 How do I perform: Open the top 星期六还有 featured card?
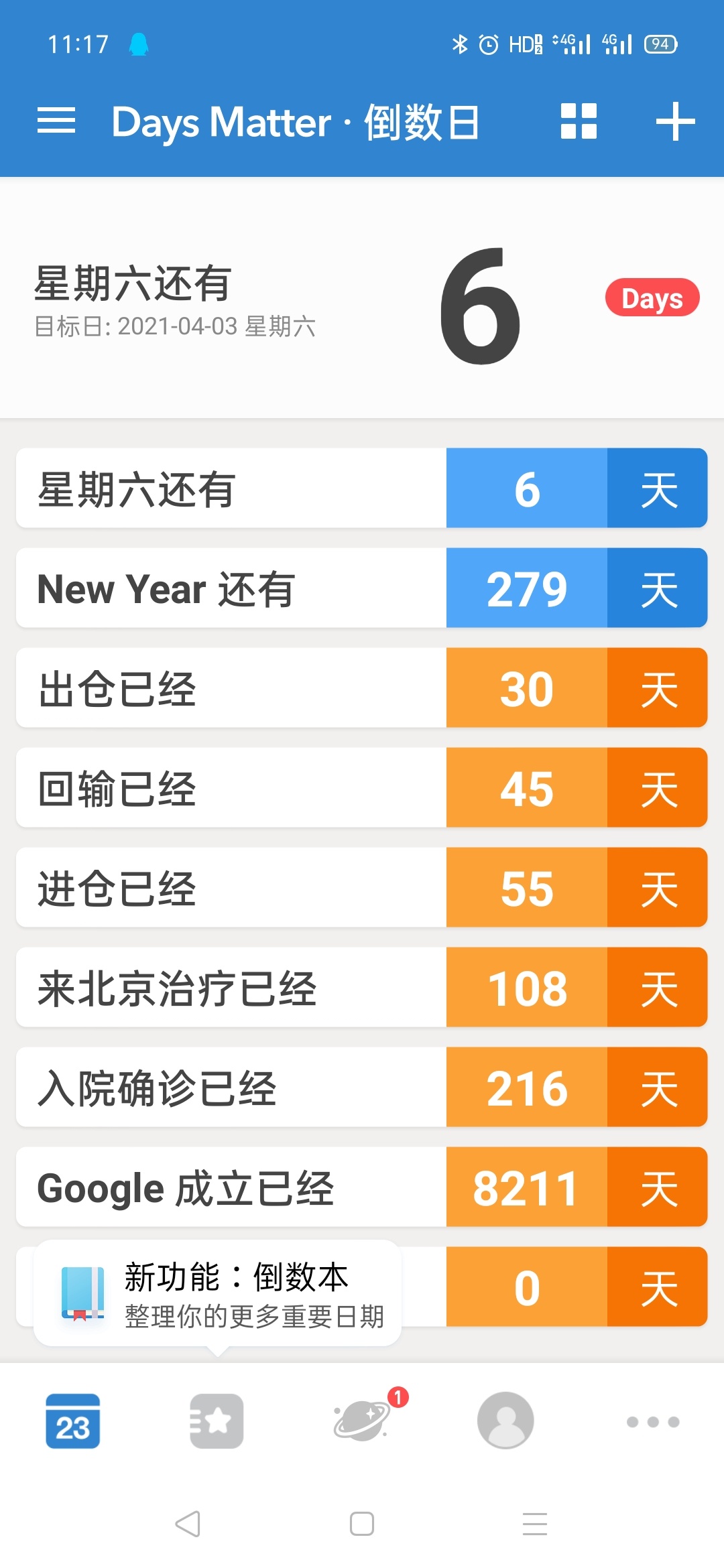click(362, 298)
